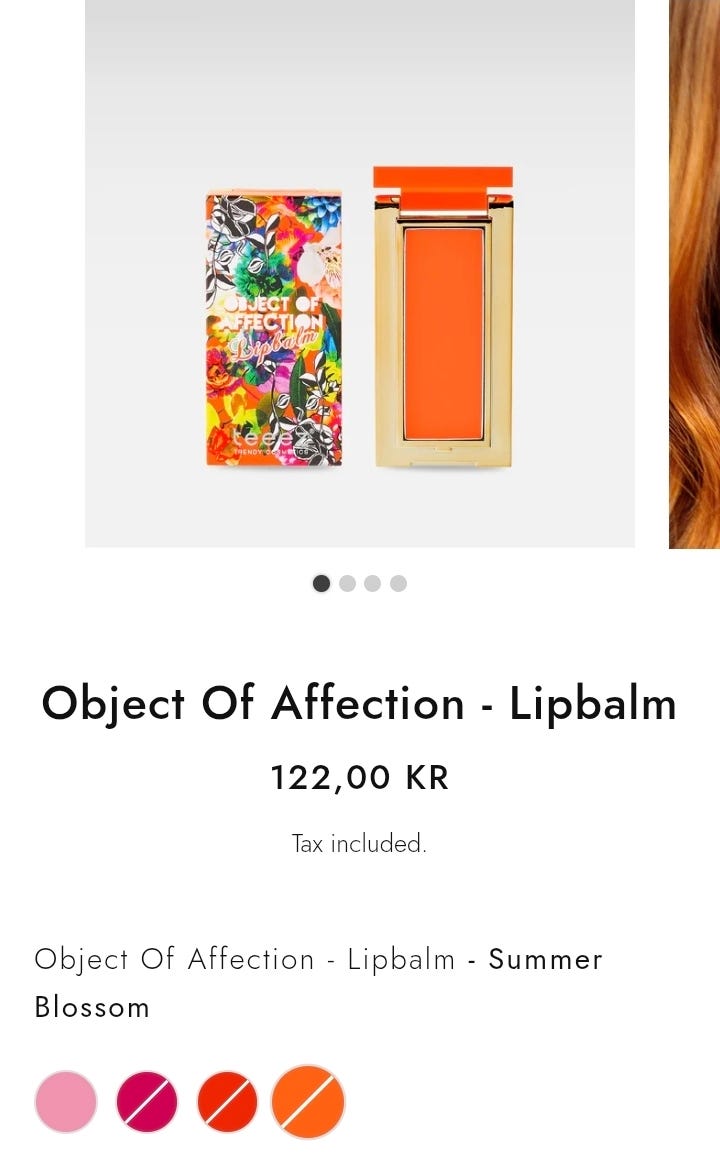Click the 122,00 KR price text
720x1176 pixels.
coord(360,775)
